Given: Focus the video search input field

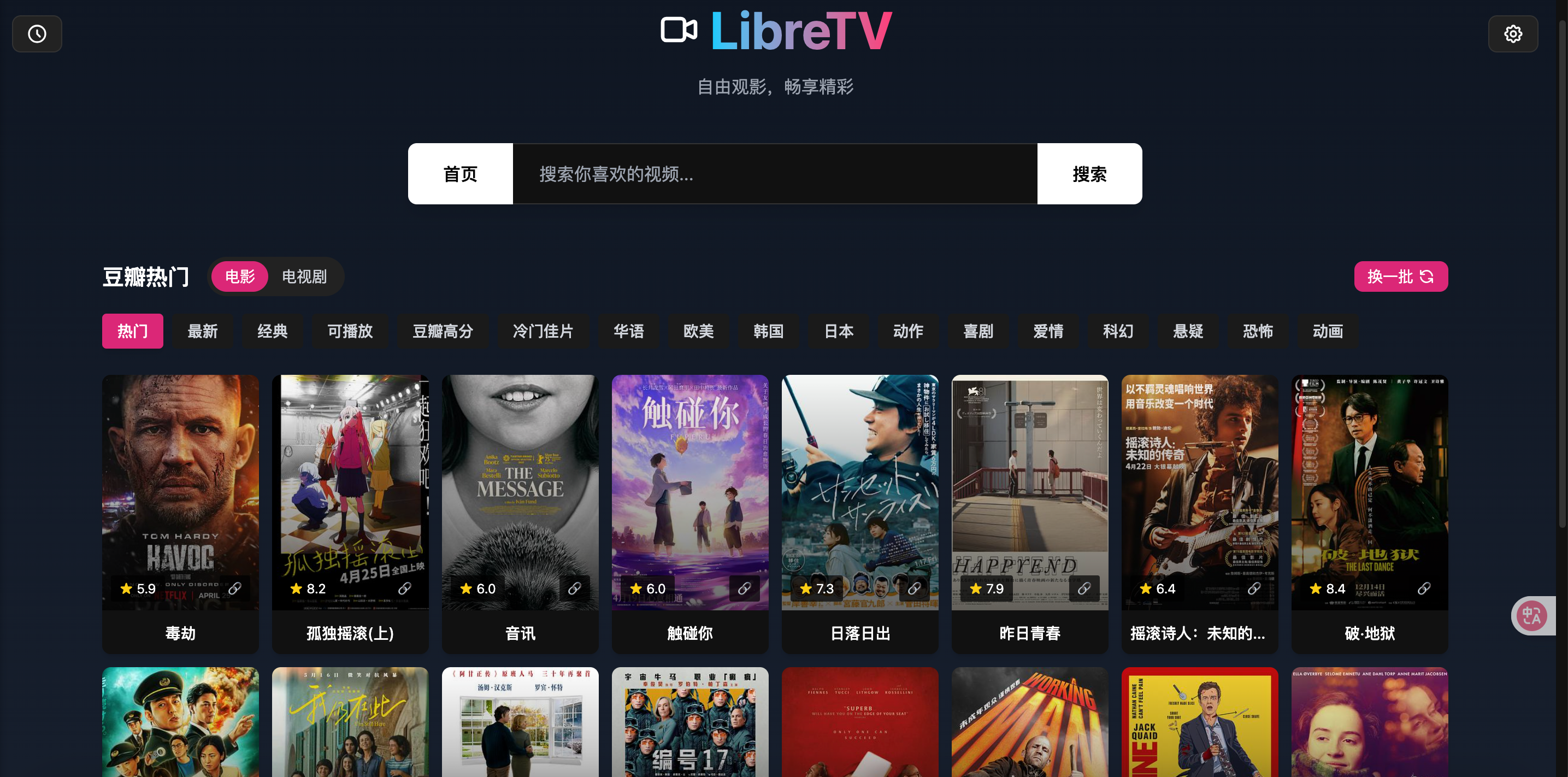Looking at the screenshot, I should coord(774,174).
